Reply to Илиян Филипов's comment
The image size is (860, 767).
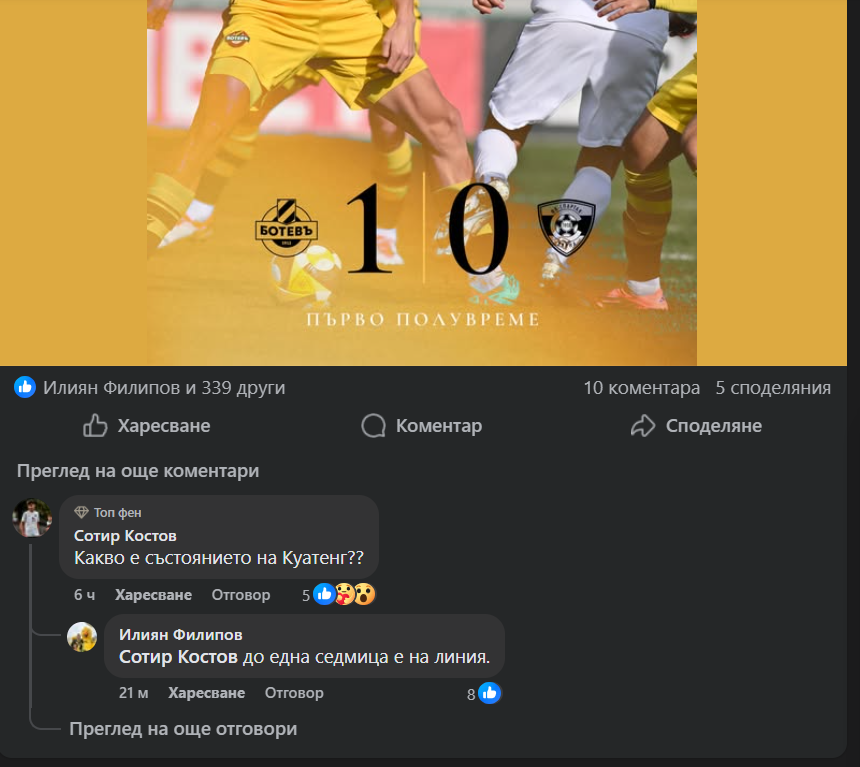coord(294,693)
